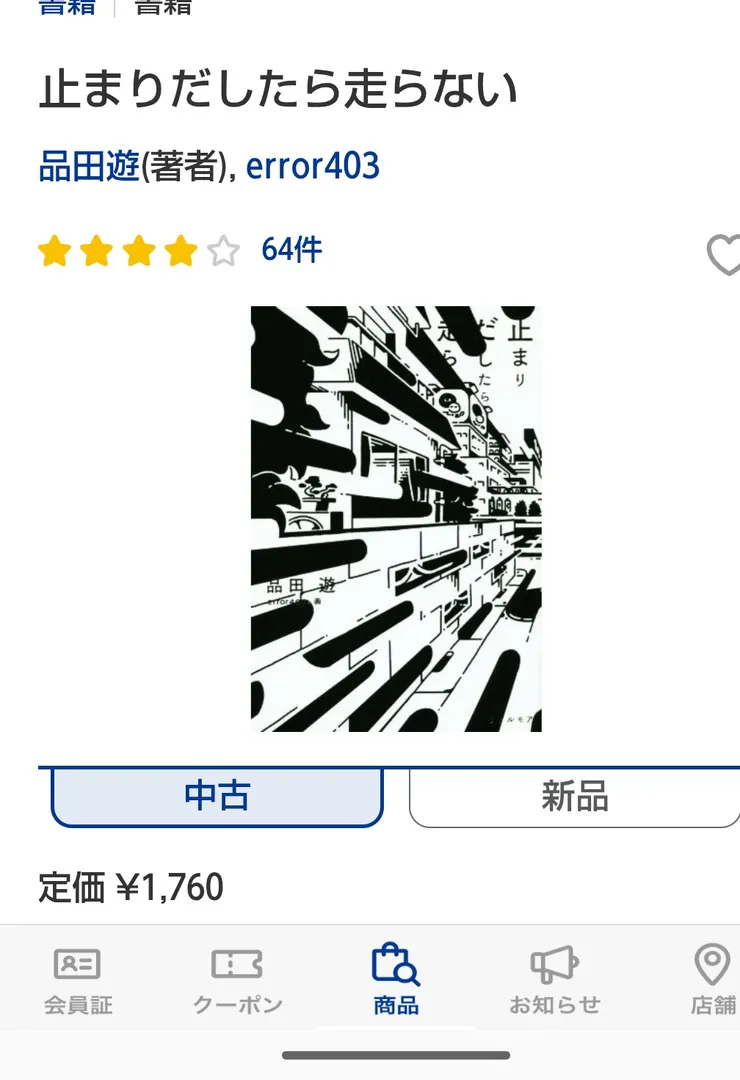Screen dimensions: 740x1080
Task: Show the お知らせ tab
Action: tap(555, 981)
